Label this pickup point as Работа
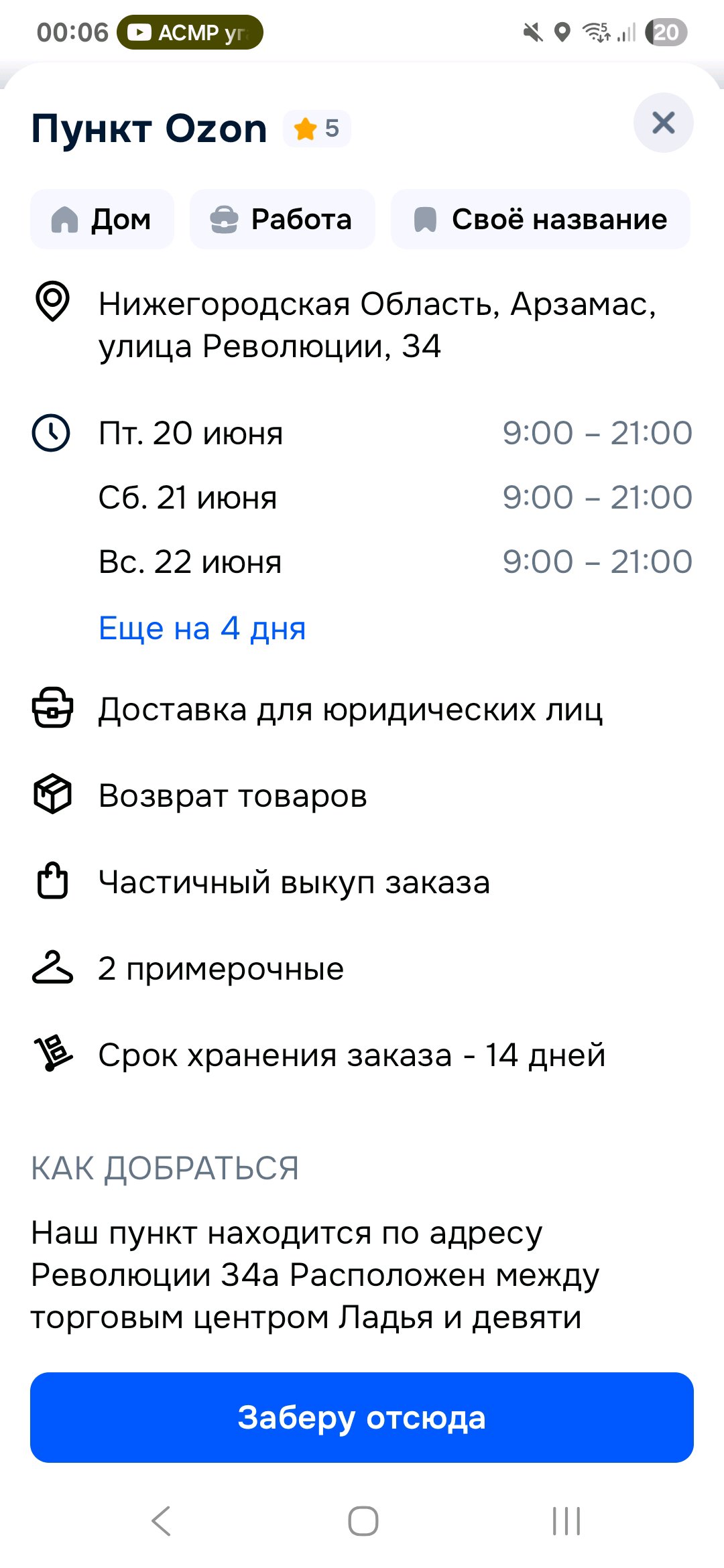 click(282, 219)
